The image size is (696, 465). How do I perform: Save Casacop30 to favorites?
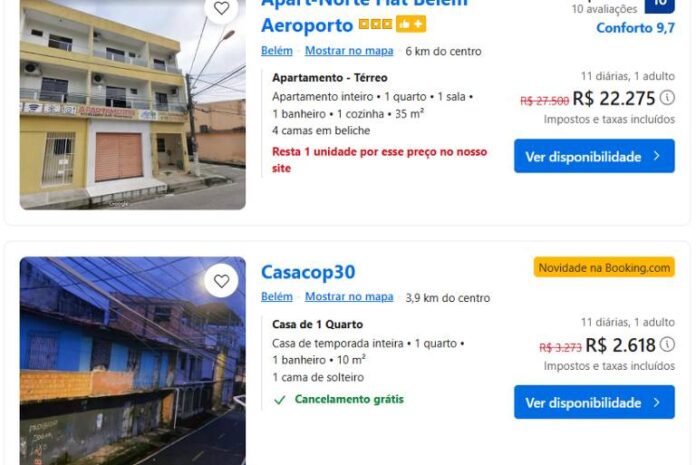221,281
